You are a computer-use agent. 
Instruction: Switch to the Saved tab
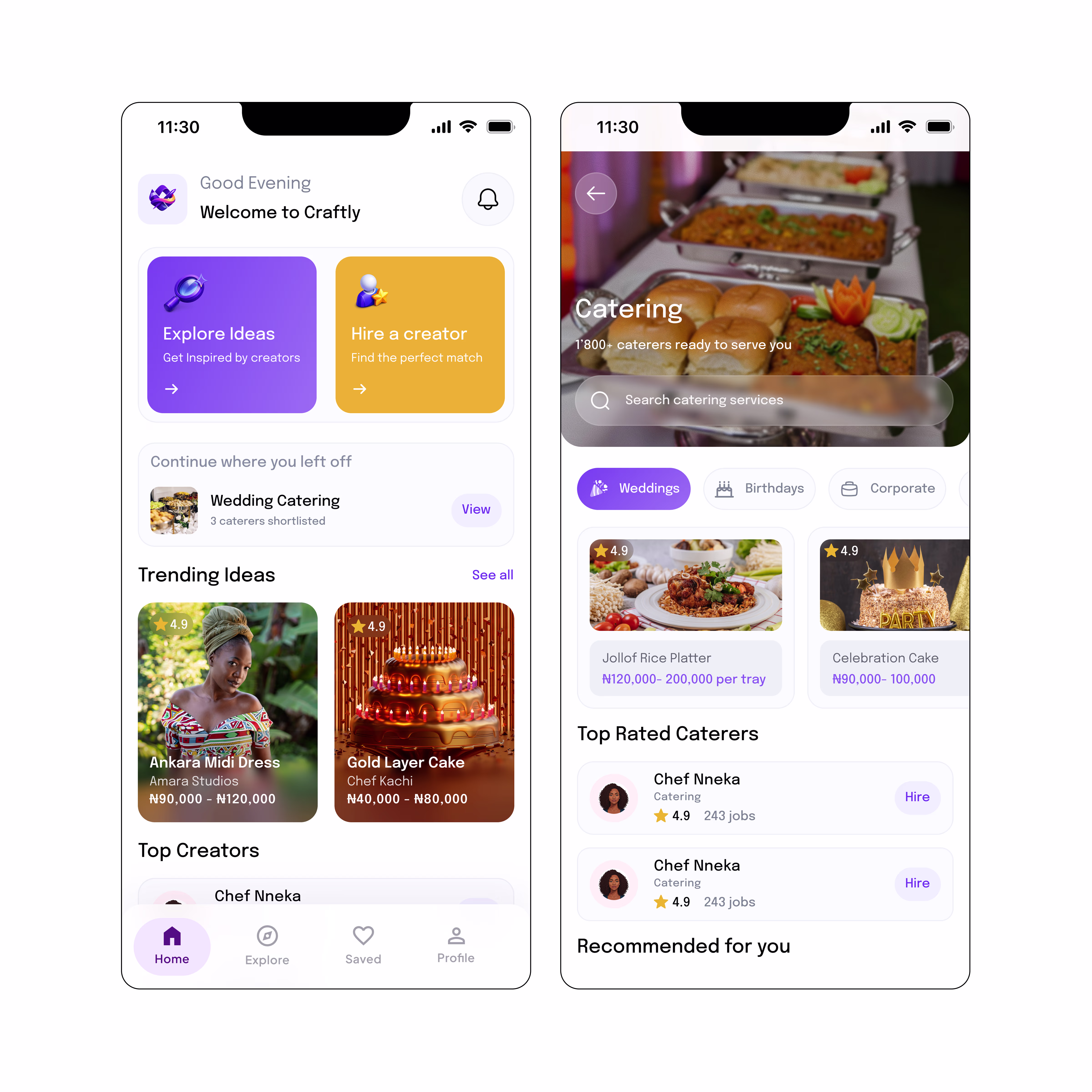pyautogui.click(x=363, y=946)
